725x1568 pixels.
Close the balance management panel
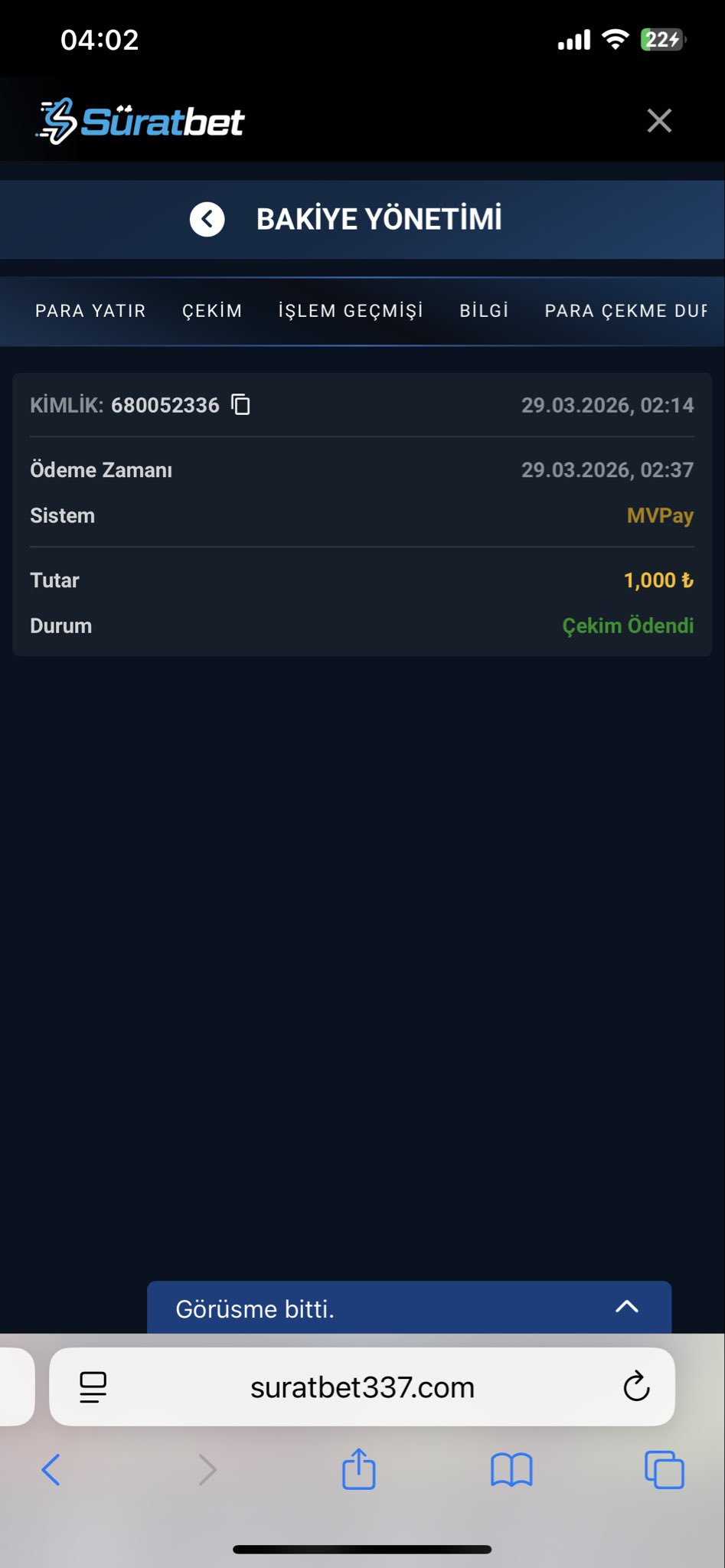659,120
